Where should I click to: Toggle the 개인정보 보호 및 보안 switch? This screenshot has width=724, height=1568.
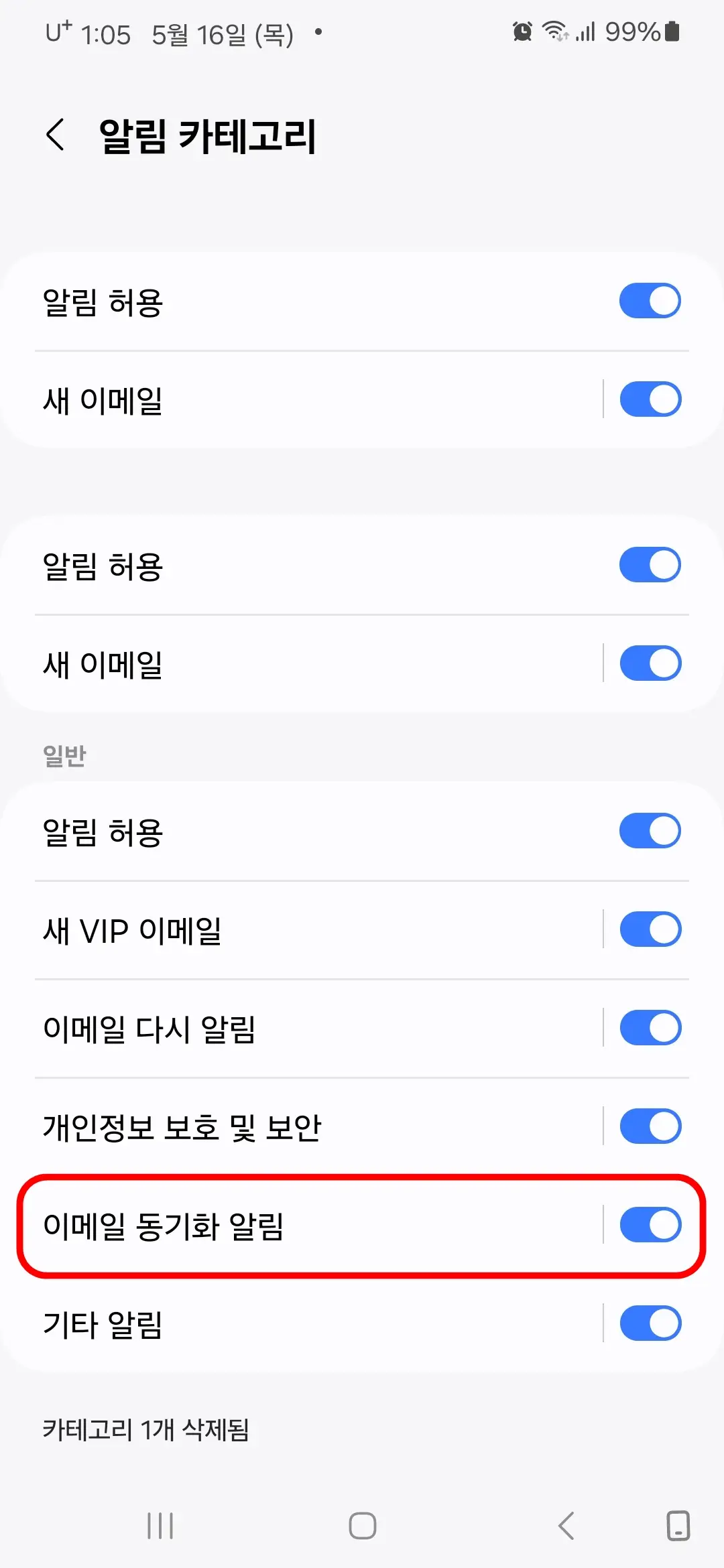[x=649, y=1126]
